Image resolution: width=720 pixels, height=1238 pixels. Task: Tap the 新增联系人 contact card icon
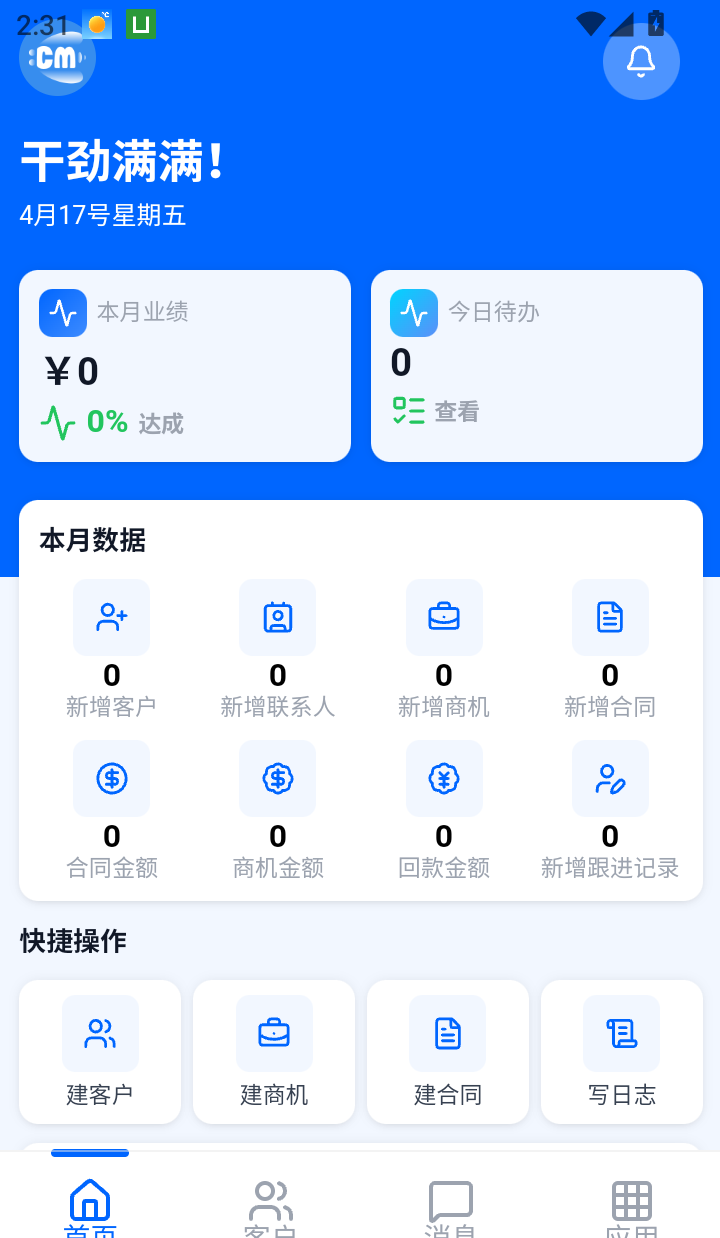(277, 617)
